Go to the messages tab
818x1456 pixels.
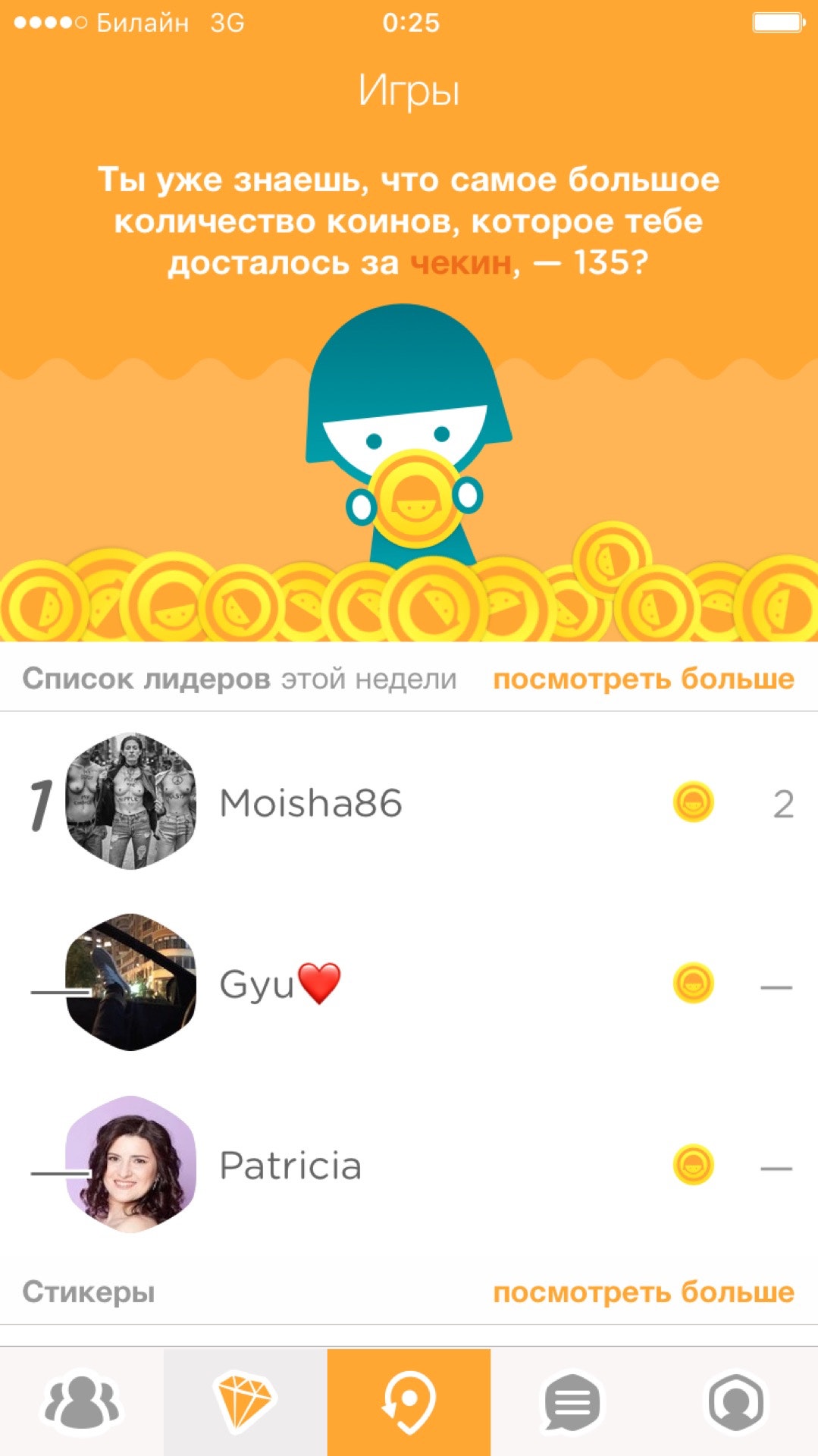[572, 1402]
